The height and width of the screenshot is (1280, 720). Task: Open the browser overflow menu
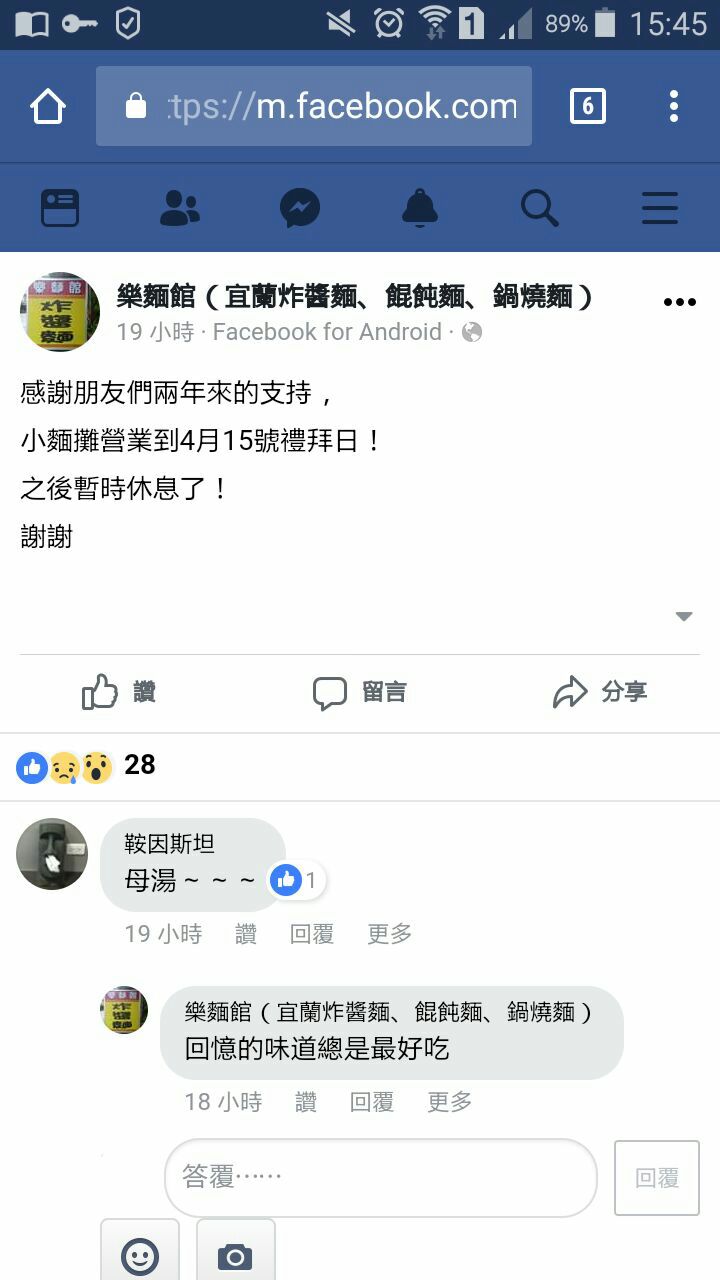click(673, 106)
